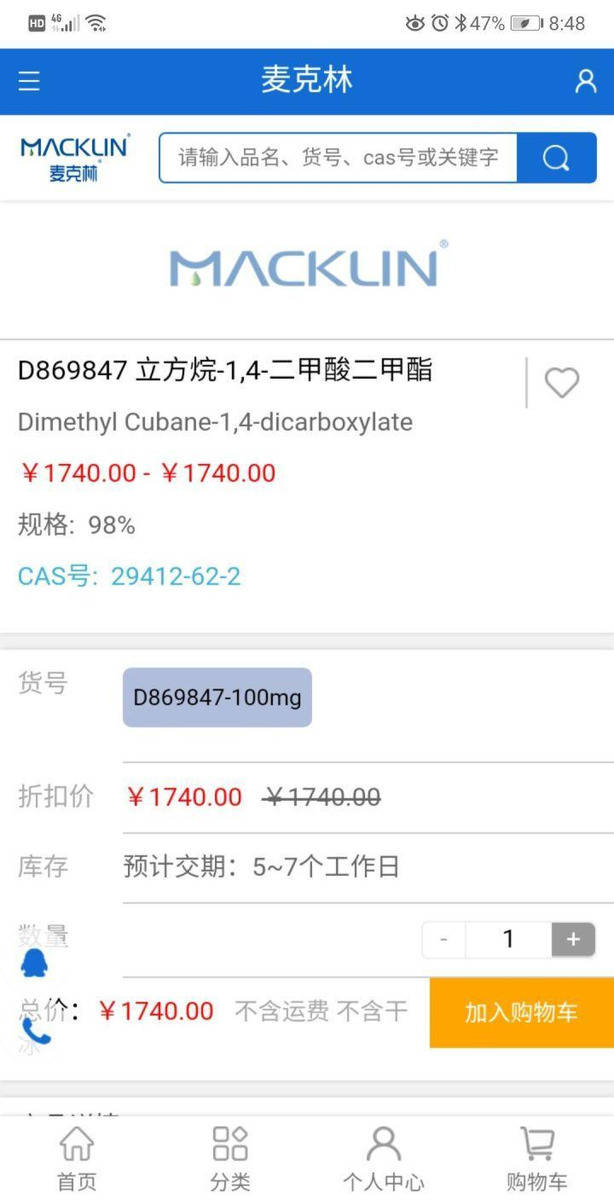Decrease quantity with the minus button

(444, 939)
